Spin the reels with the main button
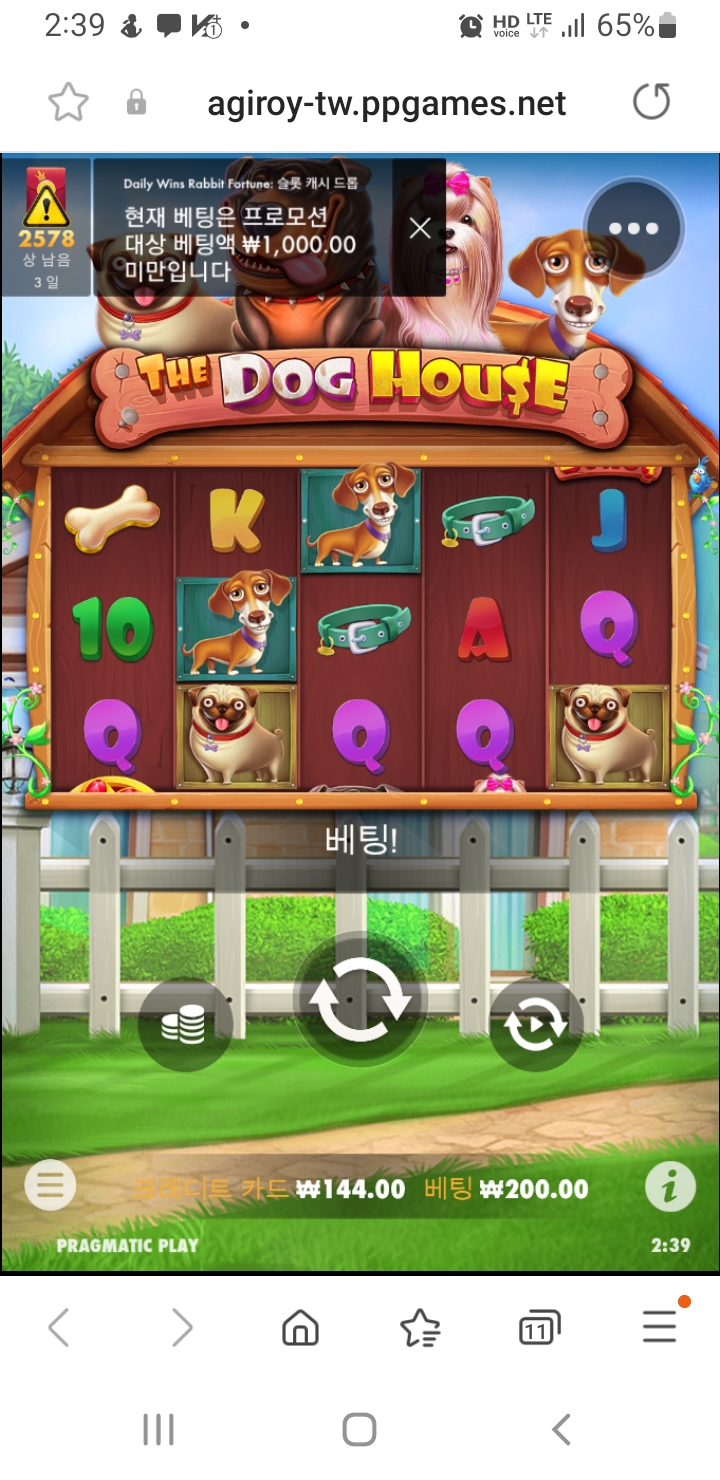Viewport: 720px width, 1480px height. pyautogui.click(x=360, y=999)
